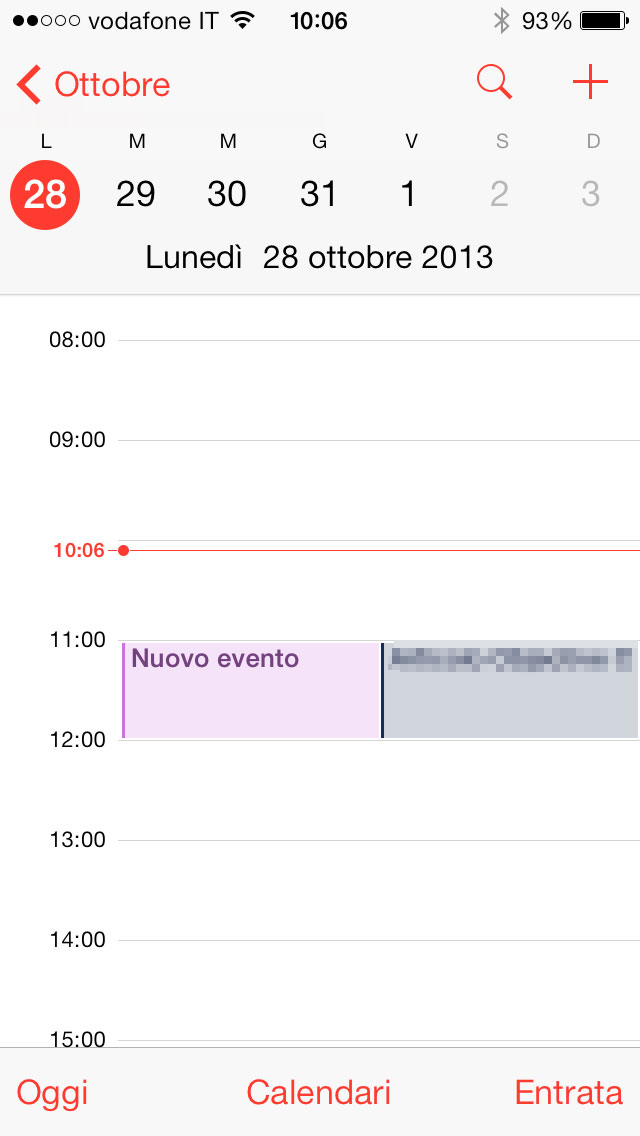Select Friday 1 in week strip

[x=409, y=194]
